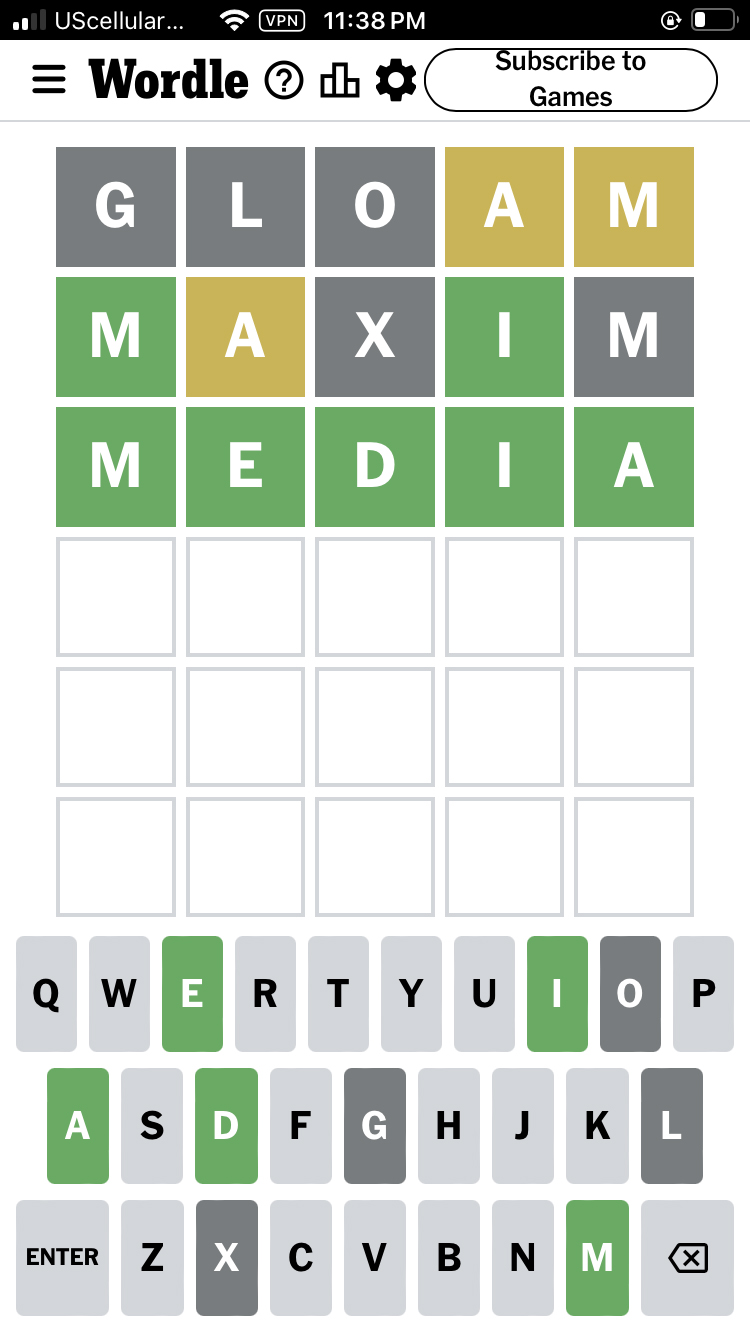View the statistics bar chart
Screen dimensions: 750x1334
(x=340, y=80)
